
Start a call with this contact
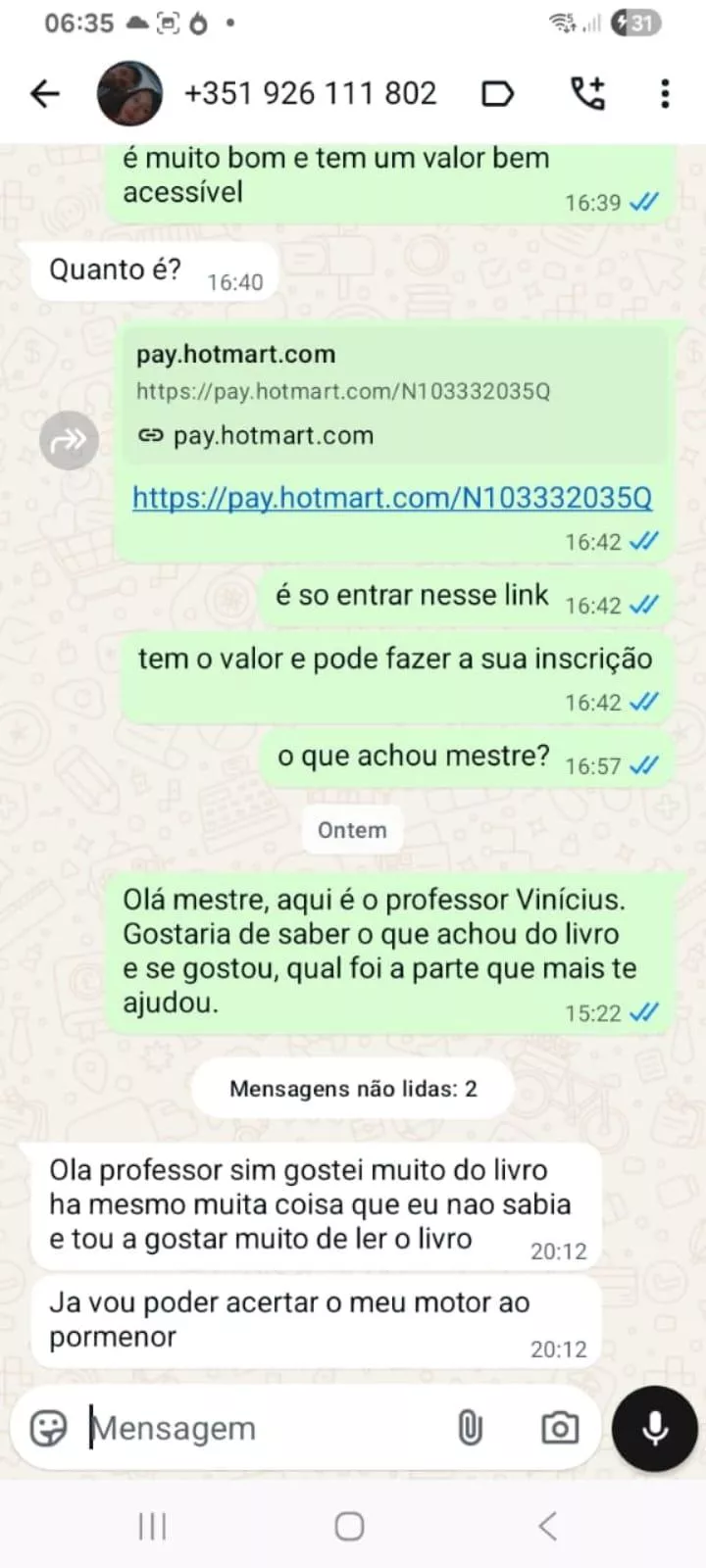point(588,94)
